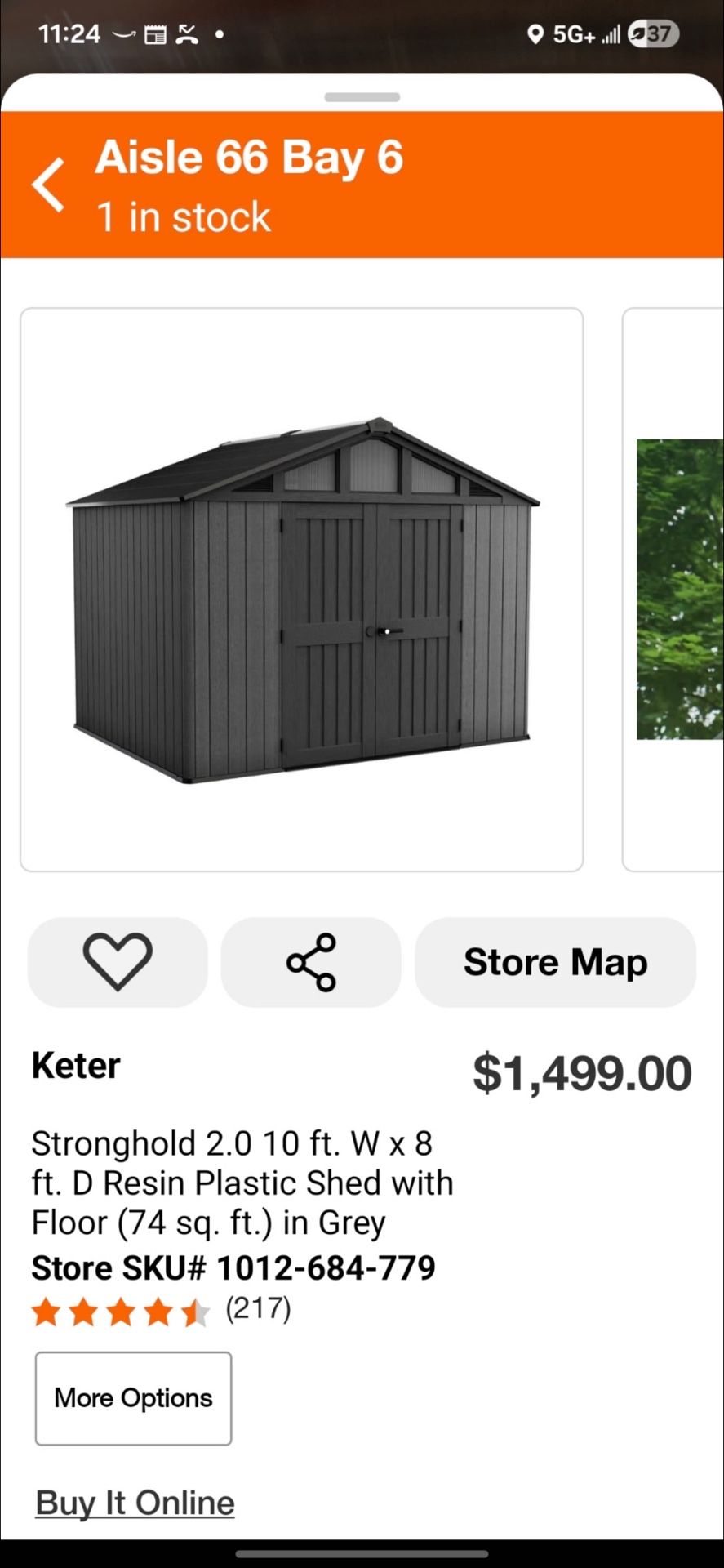
Task: Open the main shed product image
Action: point(302,589)
